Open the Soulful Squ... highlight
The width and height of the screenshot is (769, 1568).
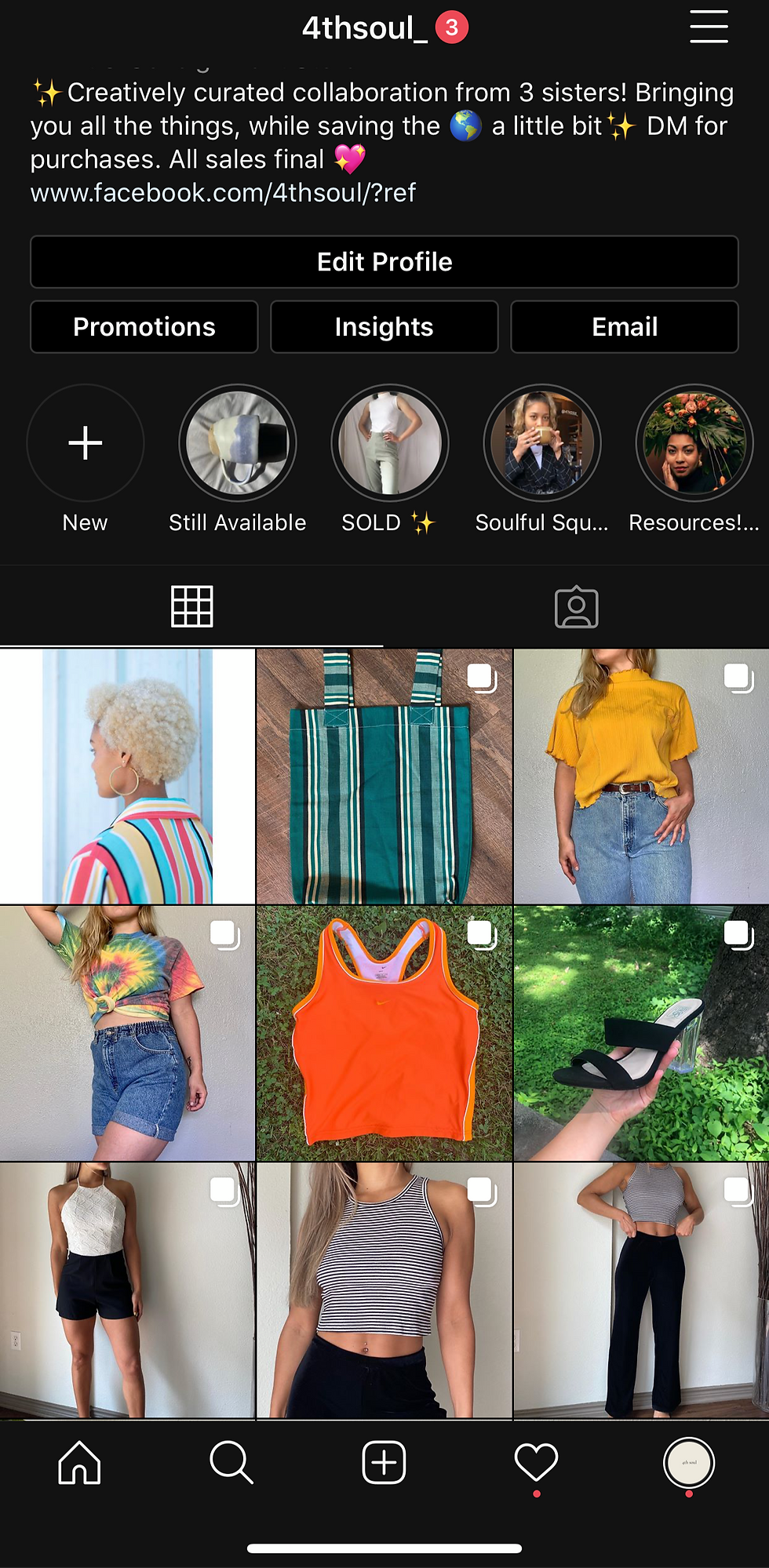pyautogui.click(x=542, y=443)
